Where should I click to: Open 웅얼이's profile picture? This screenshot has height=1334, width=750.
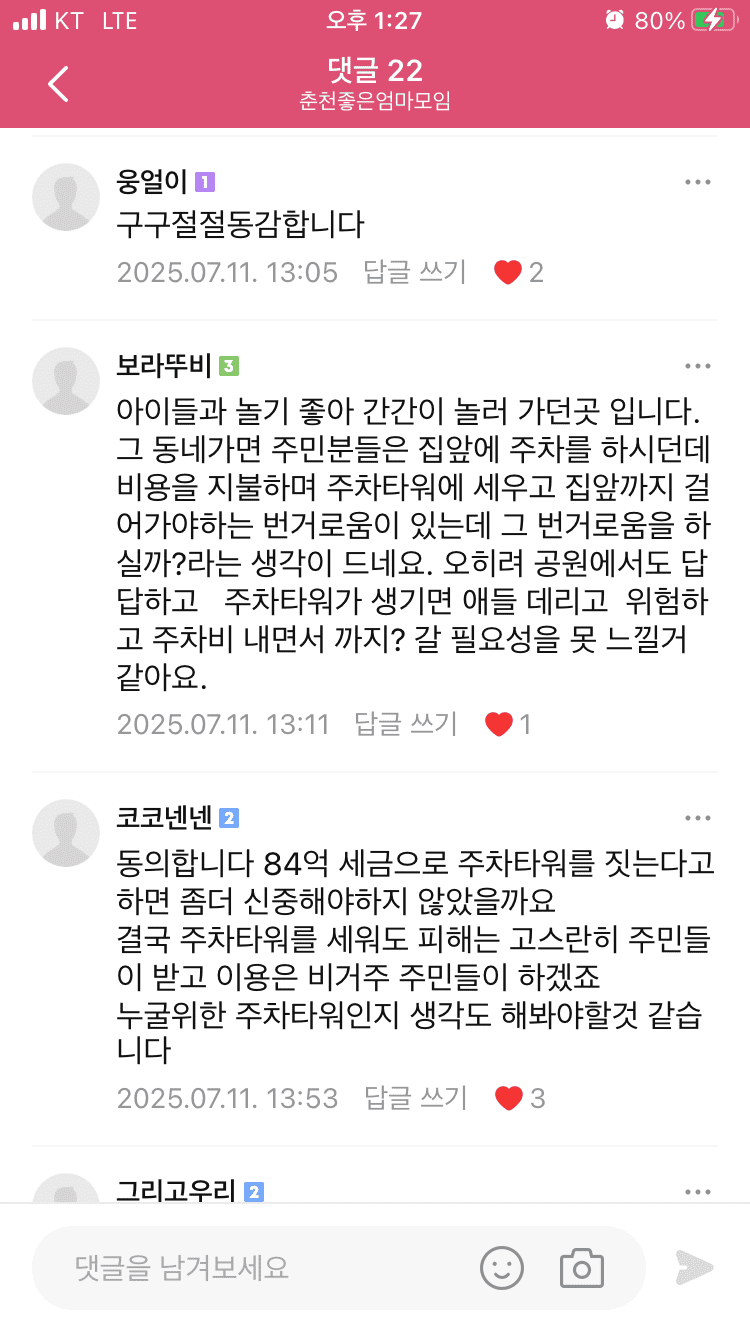[x=66, y=197]
